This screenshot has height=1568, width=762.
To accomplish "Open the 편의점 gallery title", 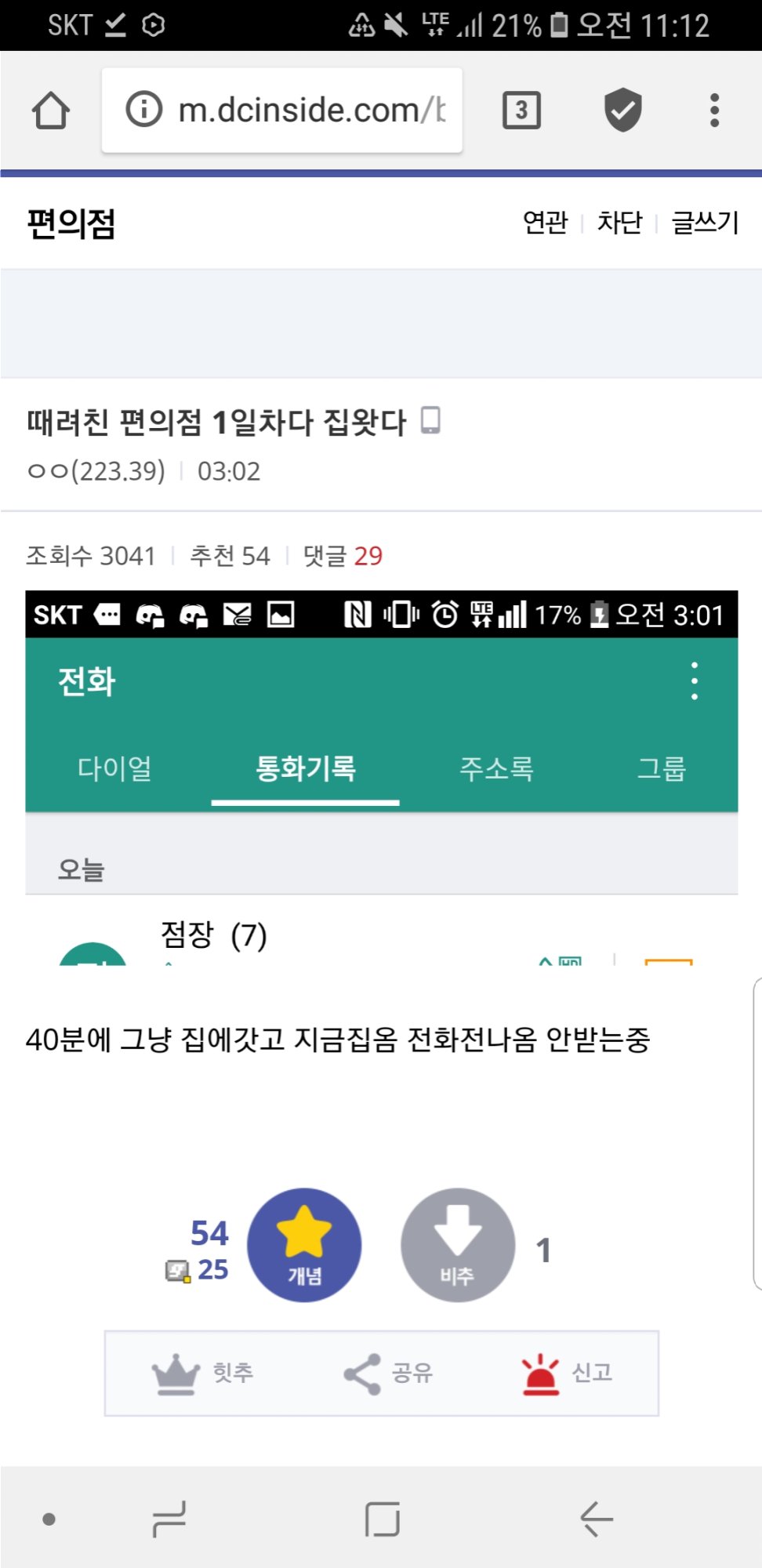I will tap(71, 223).
